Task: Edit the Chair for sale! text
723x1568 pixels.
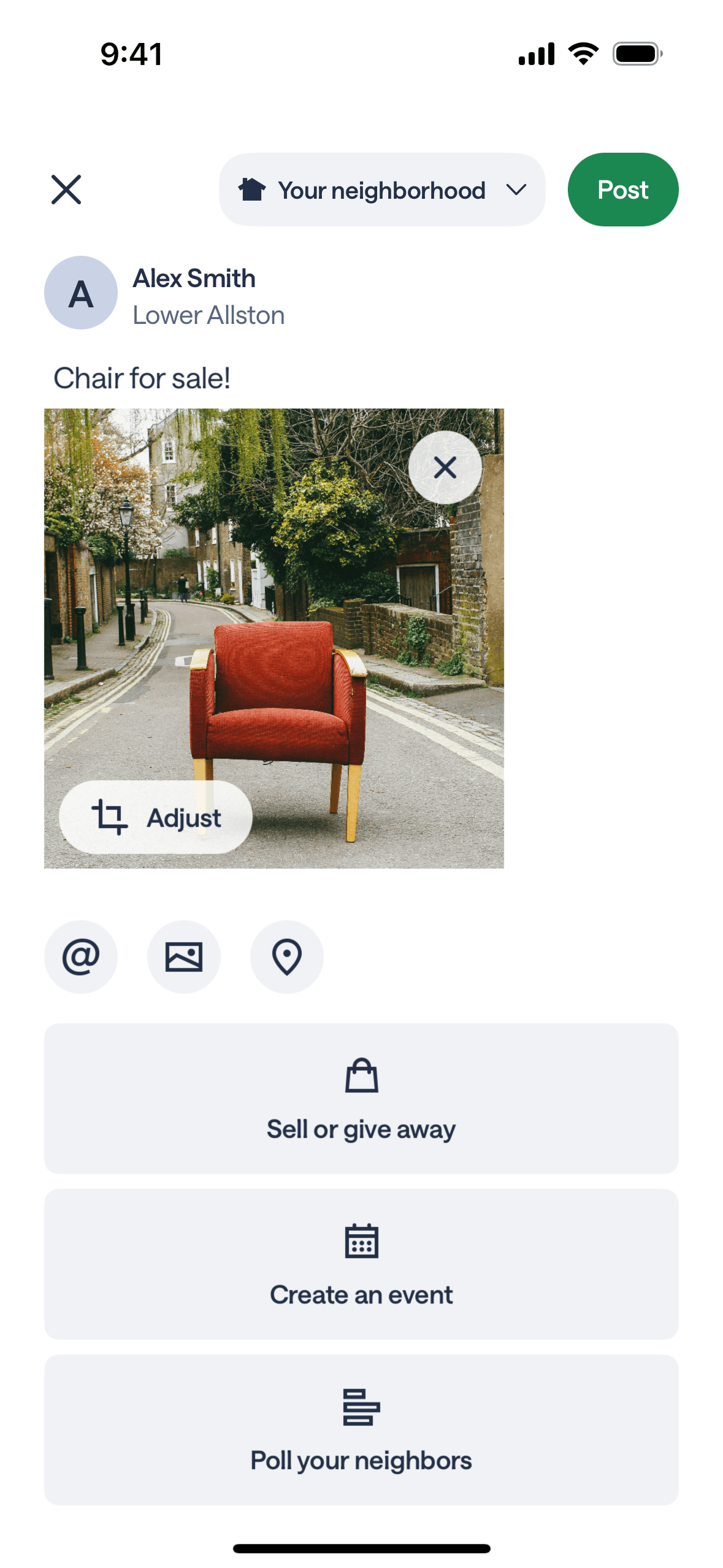Action: [142, 378]
